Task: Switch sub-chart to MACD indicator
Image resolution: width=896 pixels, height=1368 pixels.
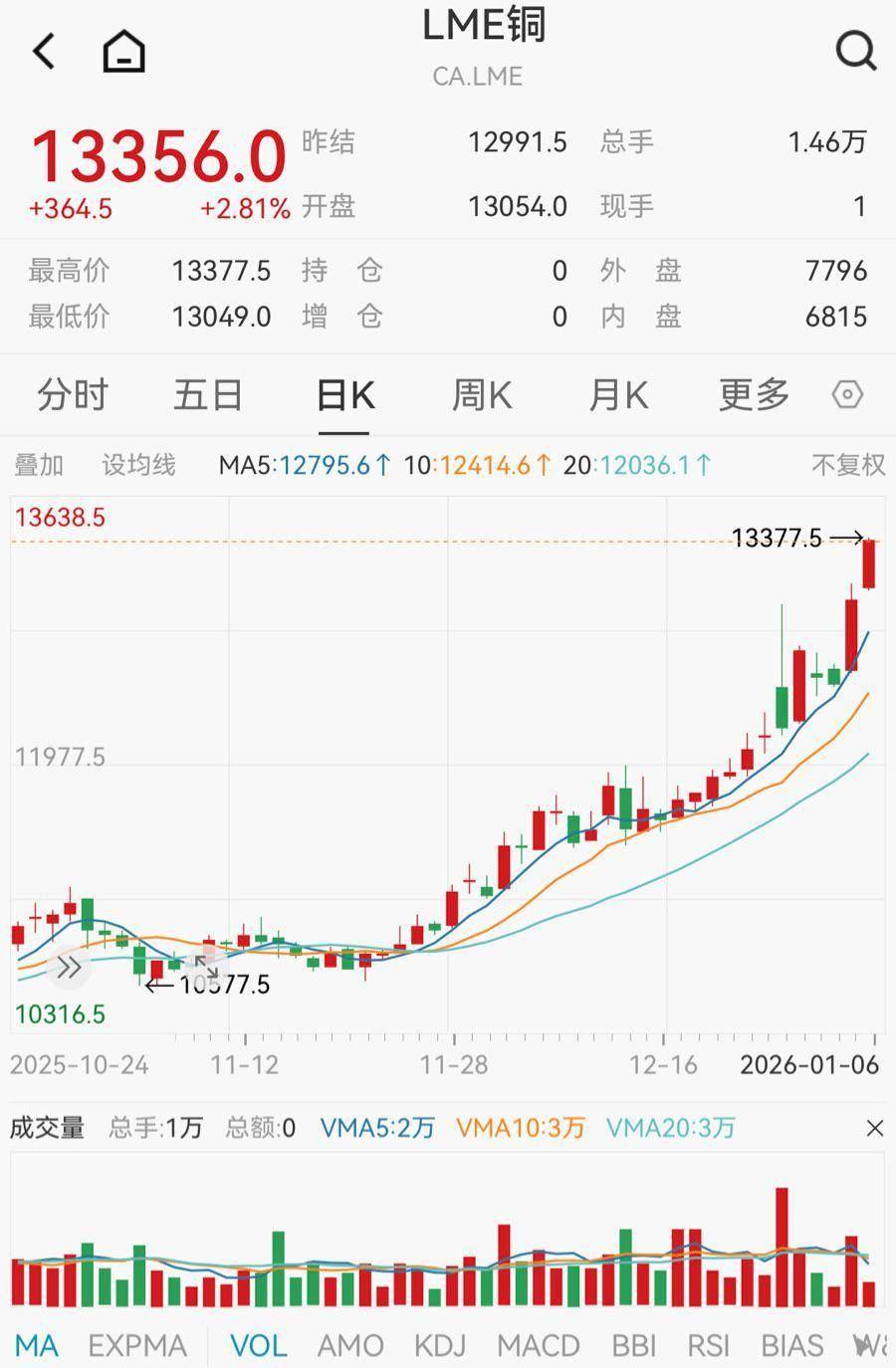Action: [x=538, y=1346]
